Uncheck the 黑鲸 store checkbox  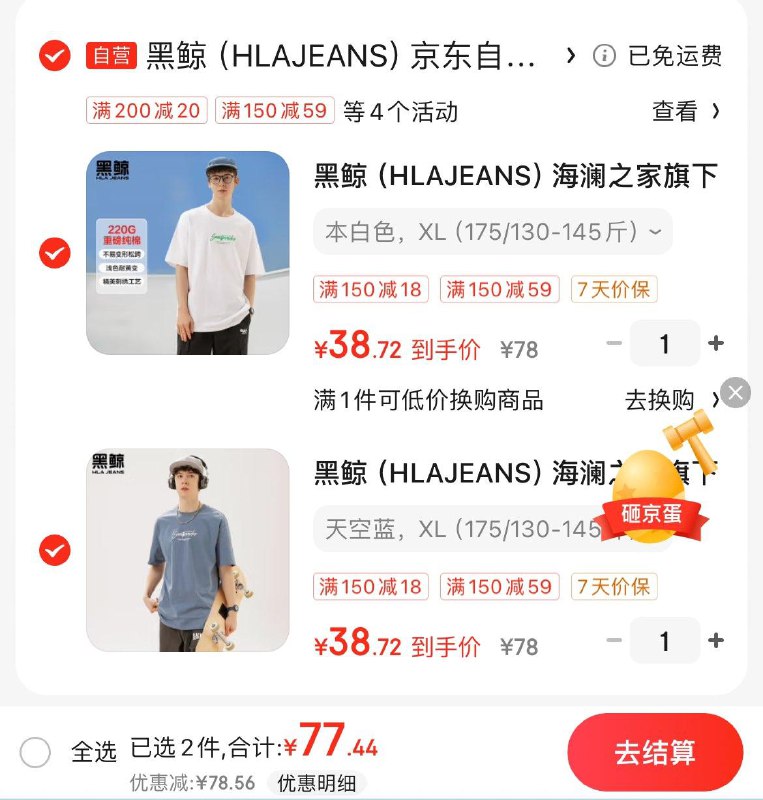tap(55, 56)
